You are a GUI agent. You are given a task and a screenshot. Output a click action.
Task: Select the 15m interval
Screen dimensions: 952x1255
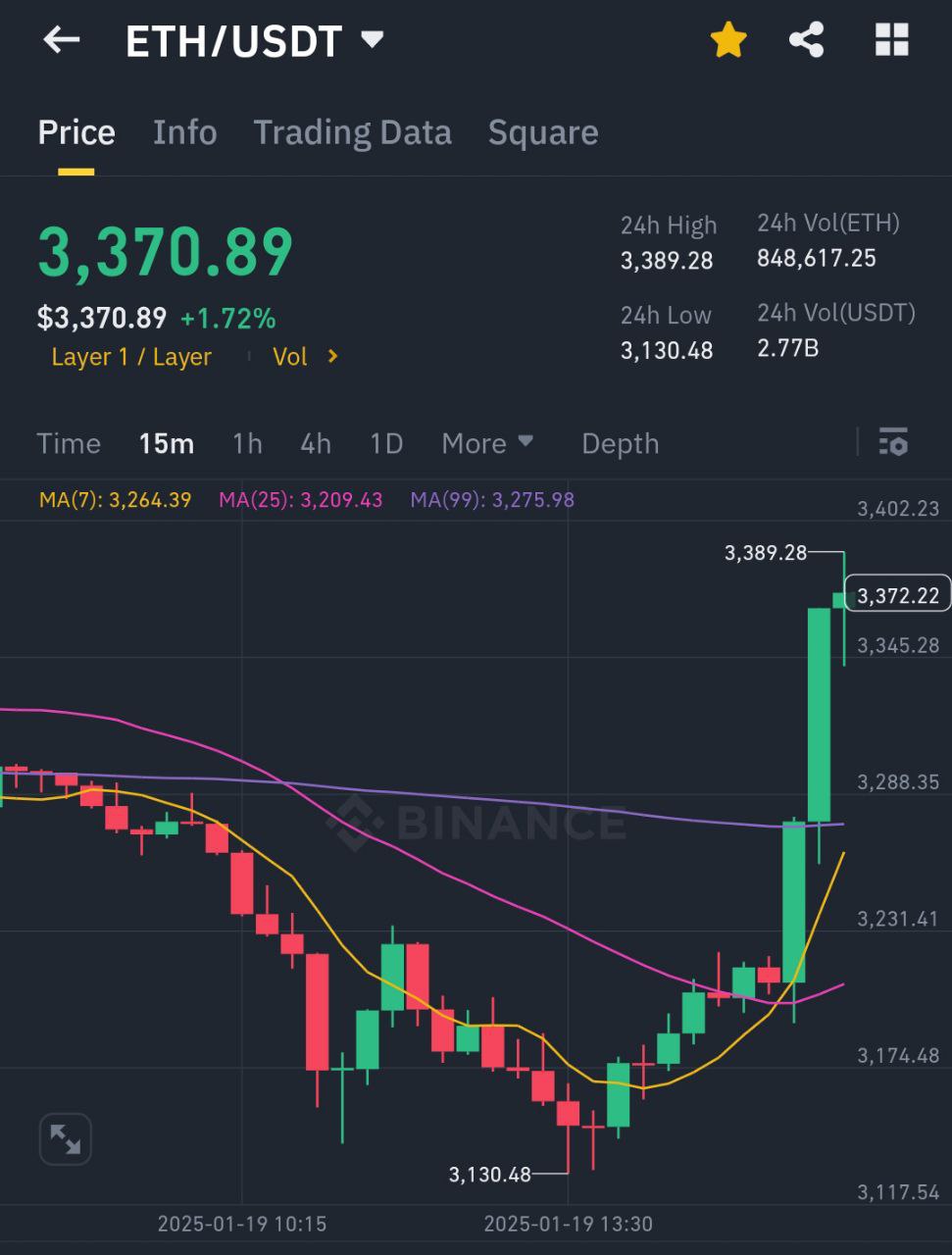click(166, 444)
